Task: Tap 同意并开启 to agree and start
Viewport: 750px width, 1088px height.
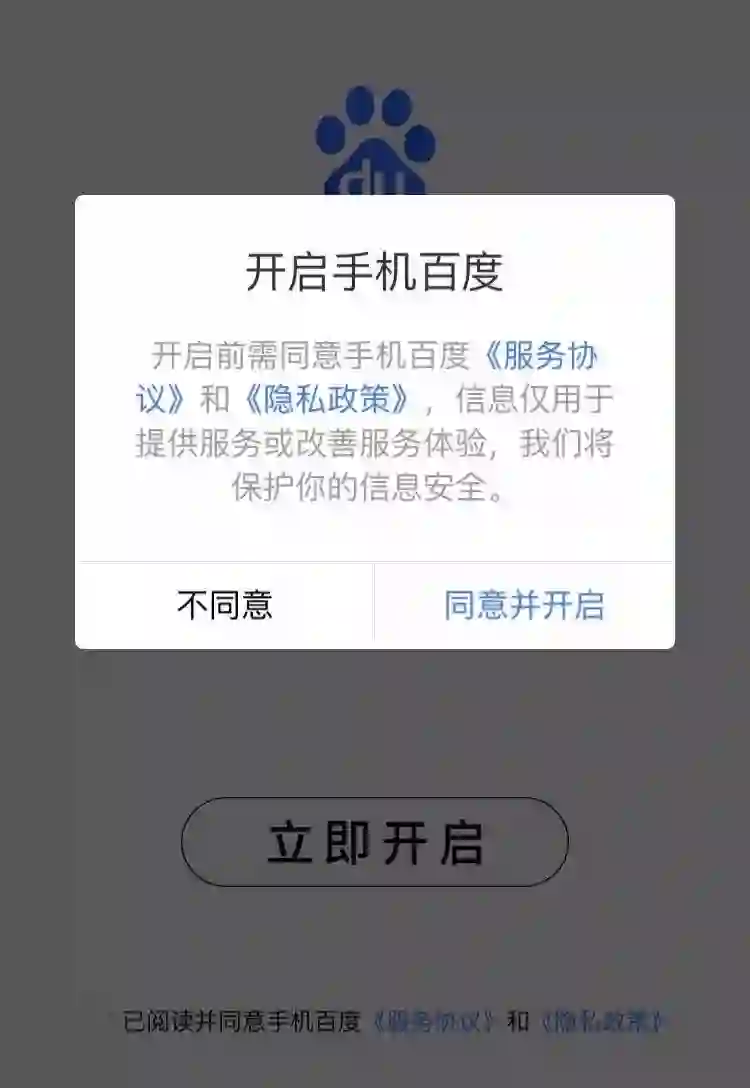Action: tap(524, 605)
